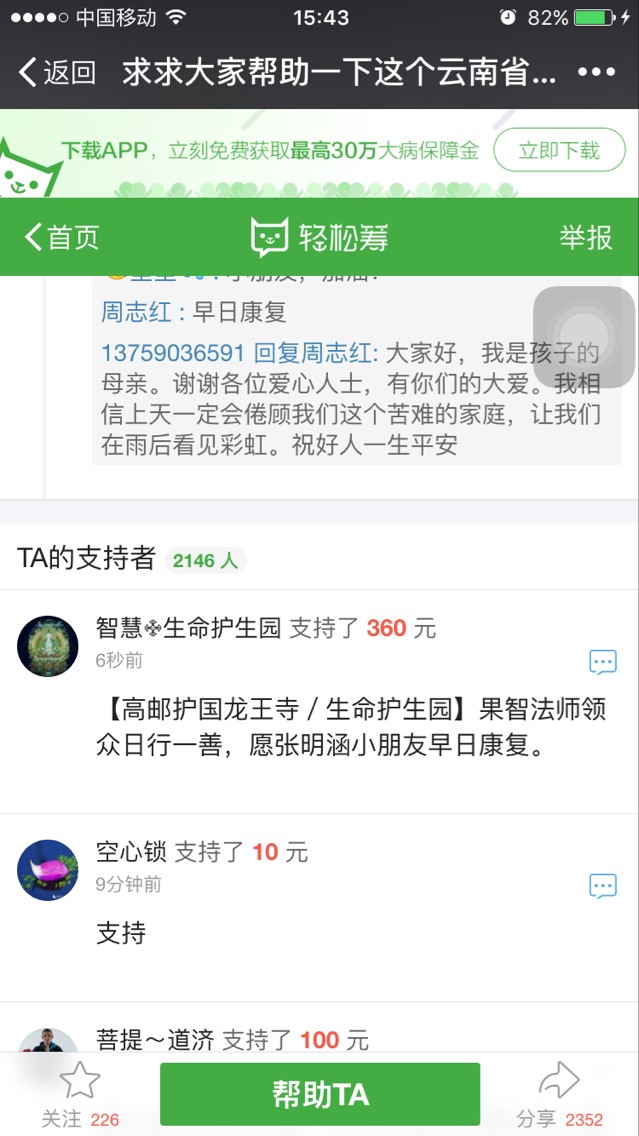Image resolution: width=639 pixels, height=1136 pixels.
Task: Open the AssistiveTouch floating button
Action: 584,337
